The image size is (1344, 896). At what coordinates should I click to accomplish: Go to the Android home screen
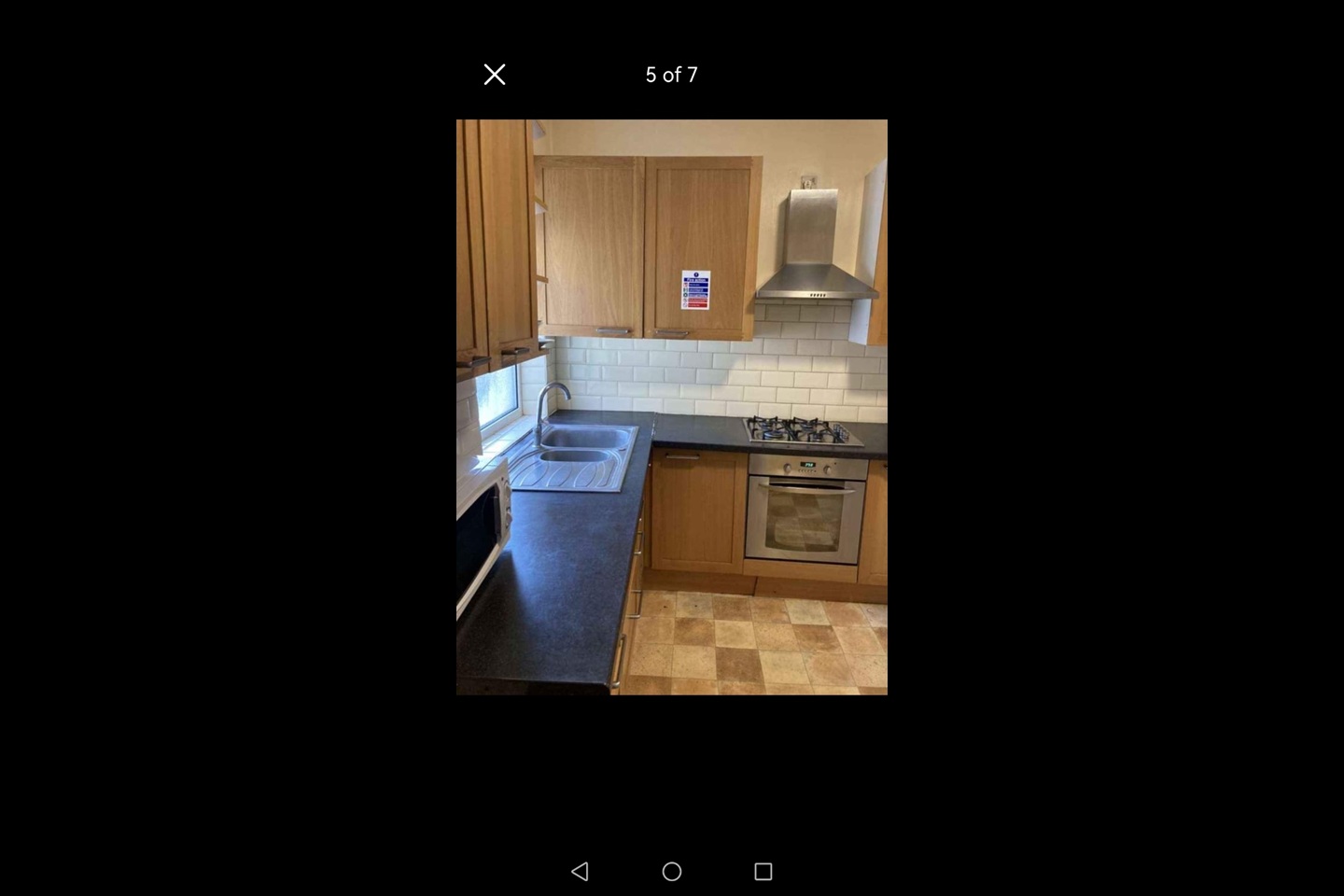(672, 871)
